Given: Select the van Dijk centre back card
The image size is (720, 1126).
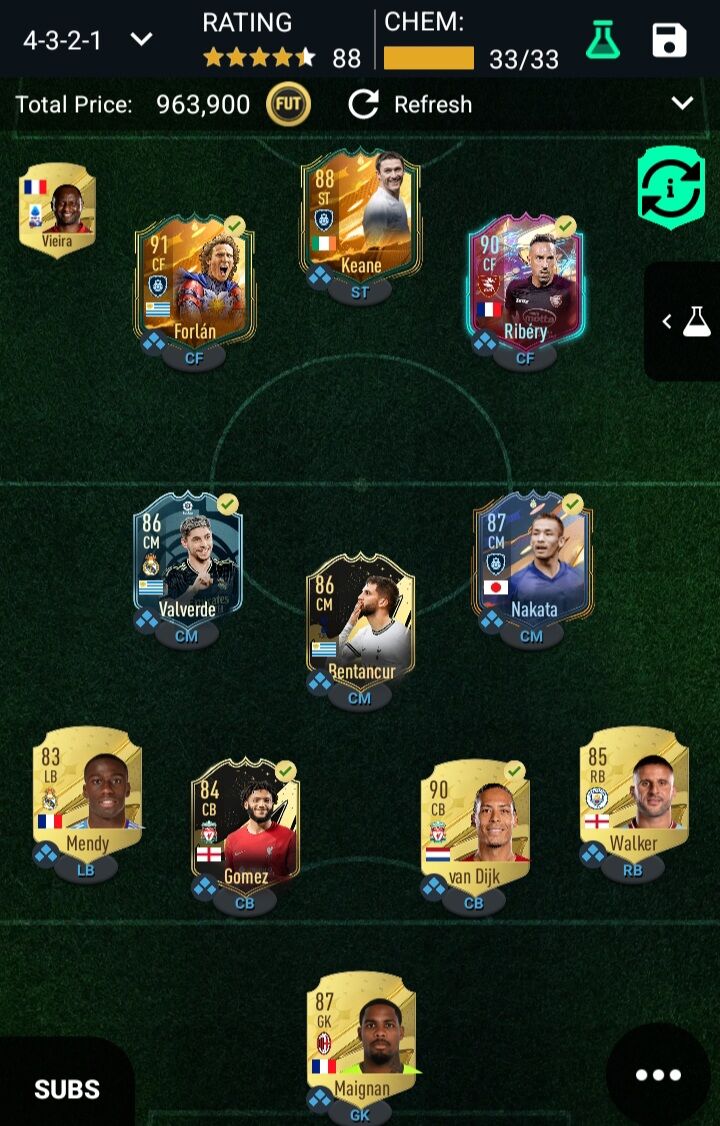Looking at the screenshot, I should pyautogui.click(x=474, y=828).
